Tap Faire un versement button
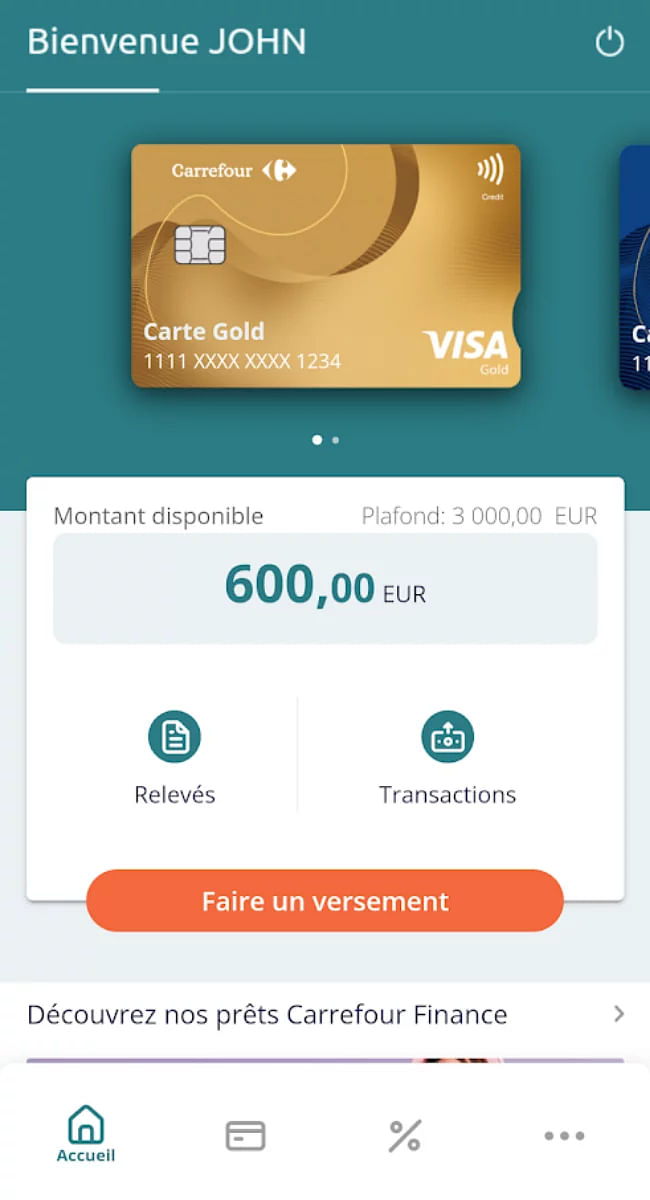Image resolution: width=650 pixels, height=1200 pixels. (325, 901)
